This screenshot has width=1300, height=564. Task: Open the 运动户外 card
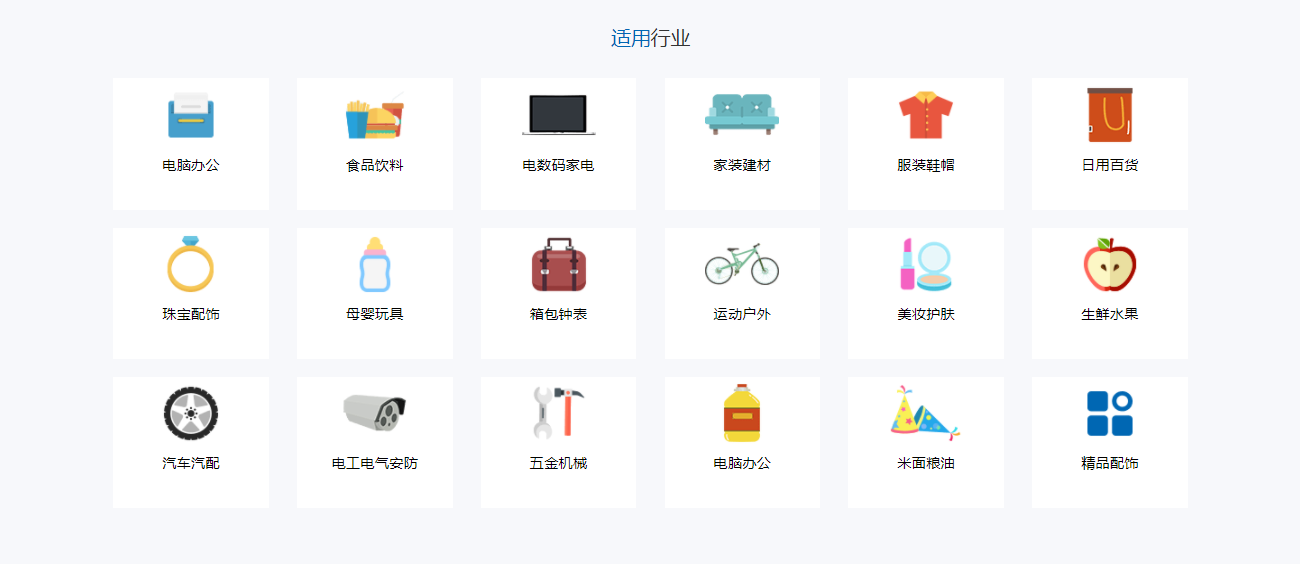(742, 293)
